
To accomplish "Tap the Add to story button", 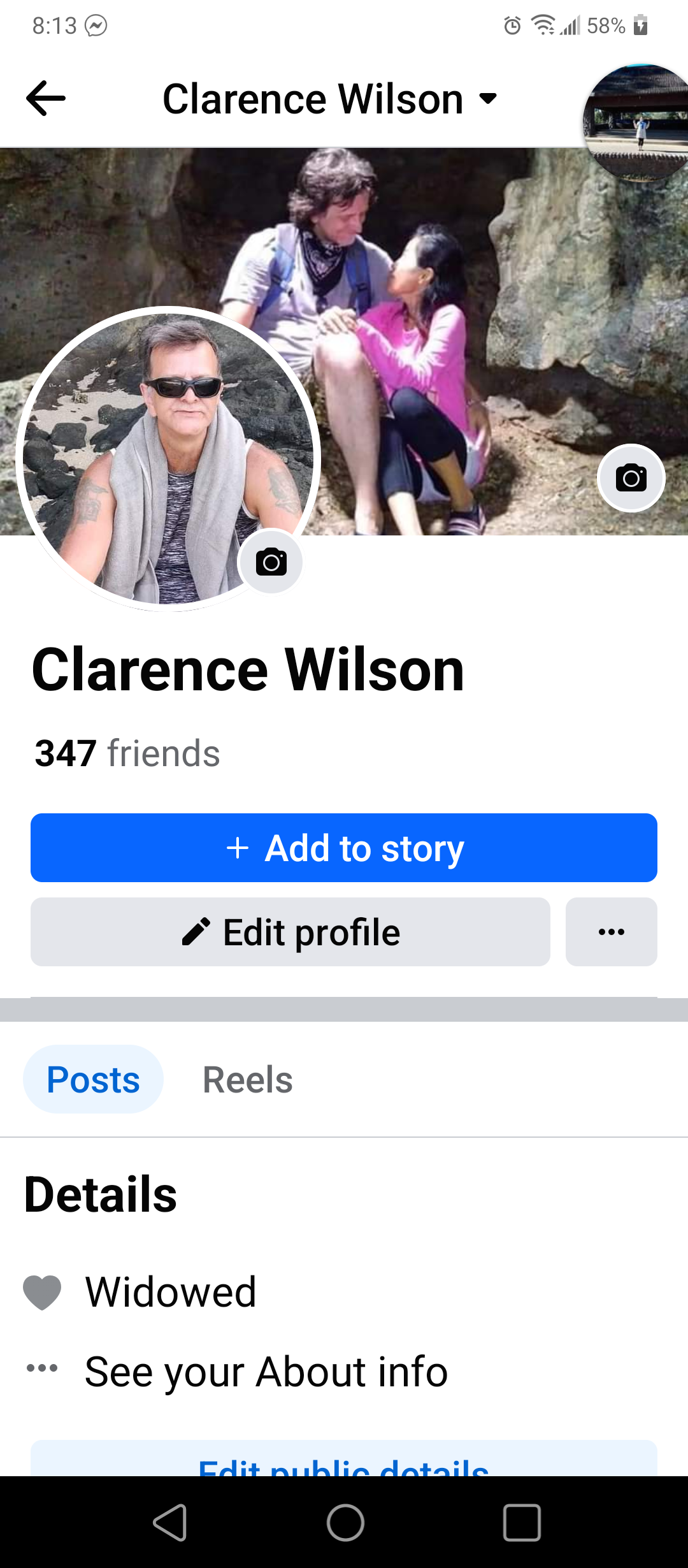I will click(344, 848).
